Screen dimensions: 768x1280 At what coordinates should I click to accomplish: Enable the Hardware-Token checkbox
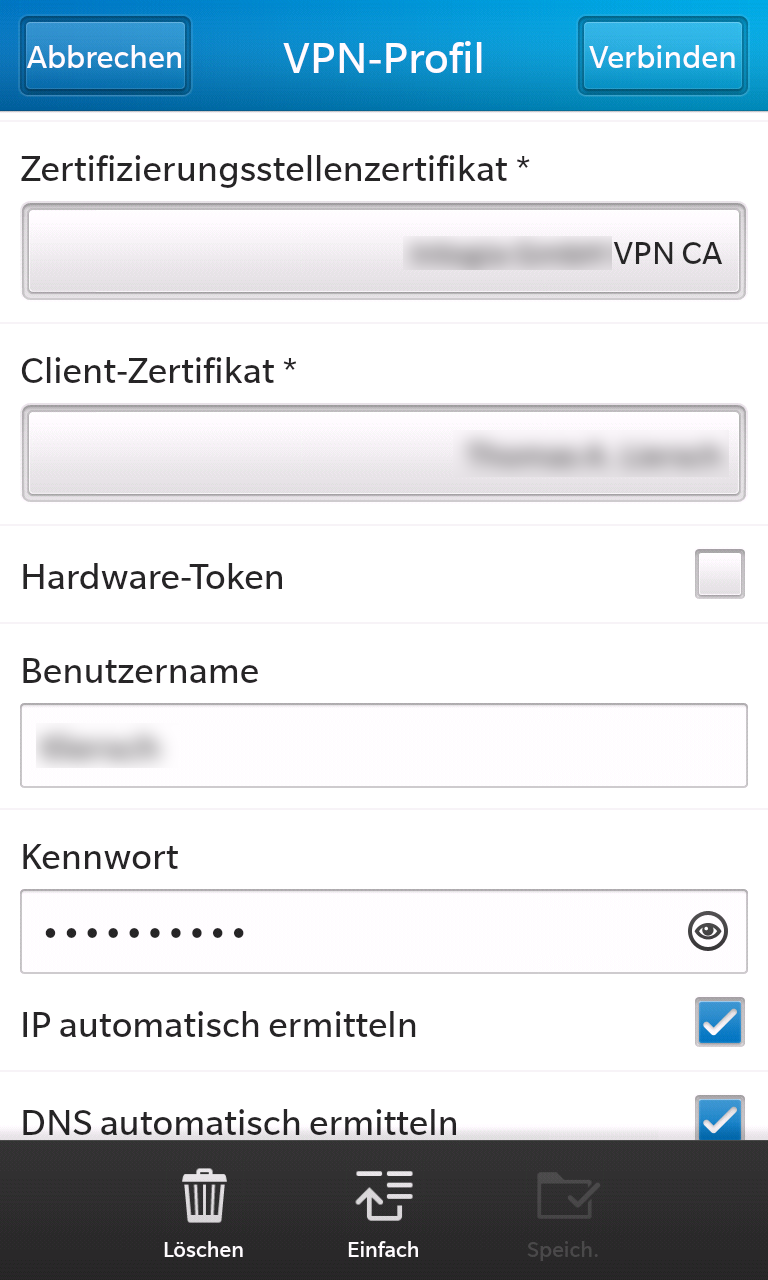pyautogui.click(x=720, y=574)
